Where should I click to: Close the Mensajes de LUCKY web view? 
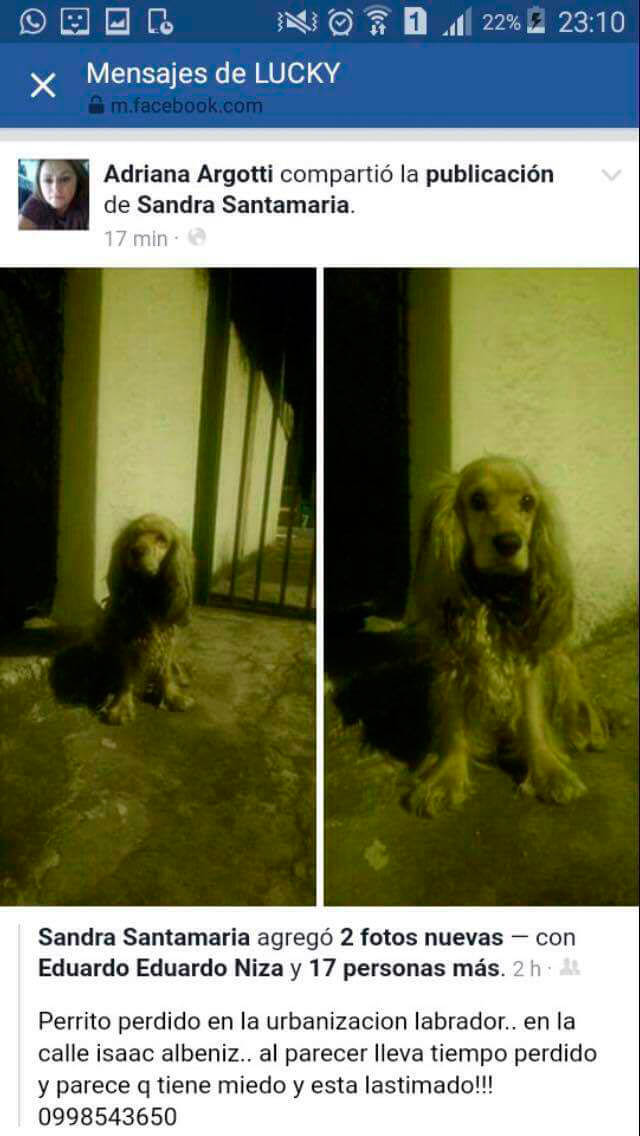(x=43, y=86)
